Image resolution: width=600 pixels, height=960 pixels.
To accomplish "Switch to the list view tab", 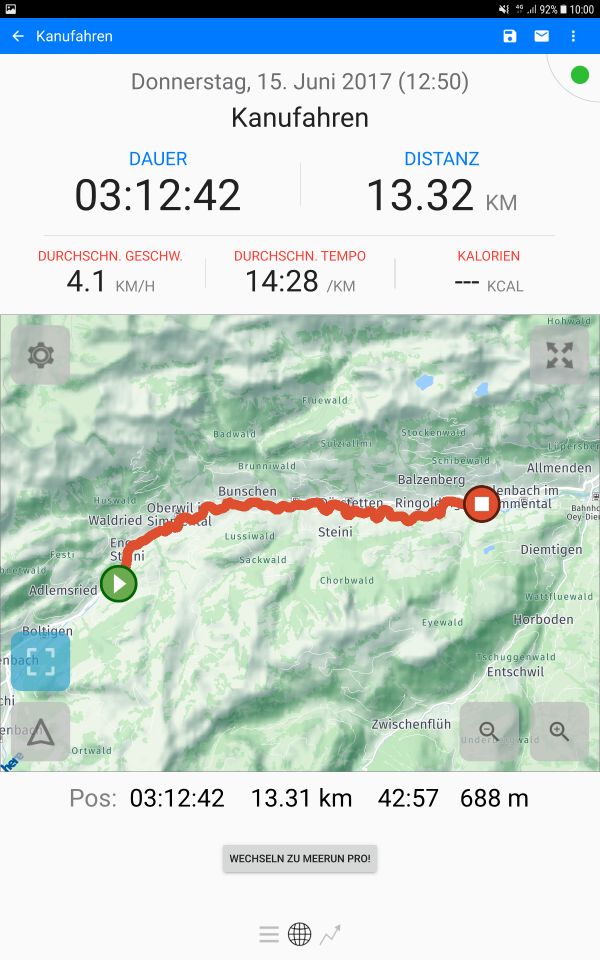I will (x=269, y=934).
